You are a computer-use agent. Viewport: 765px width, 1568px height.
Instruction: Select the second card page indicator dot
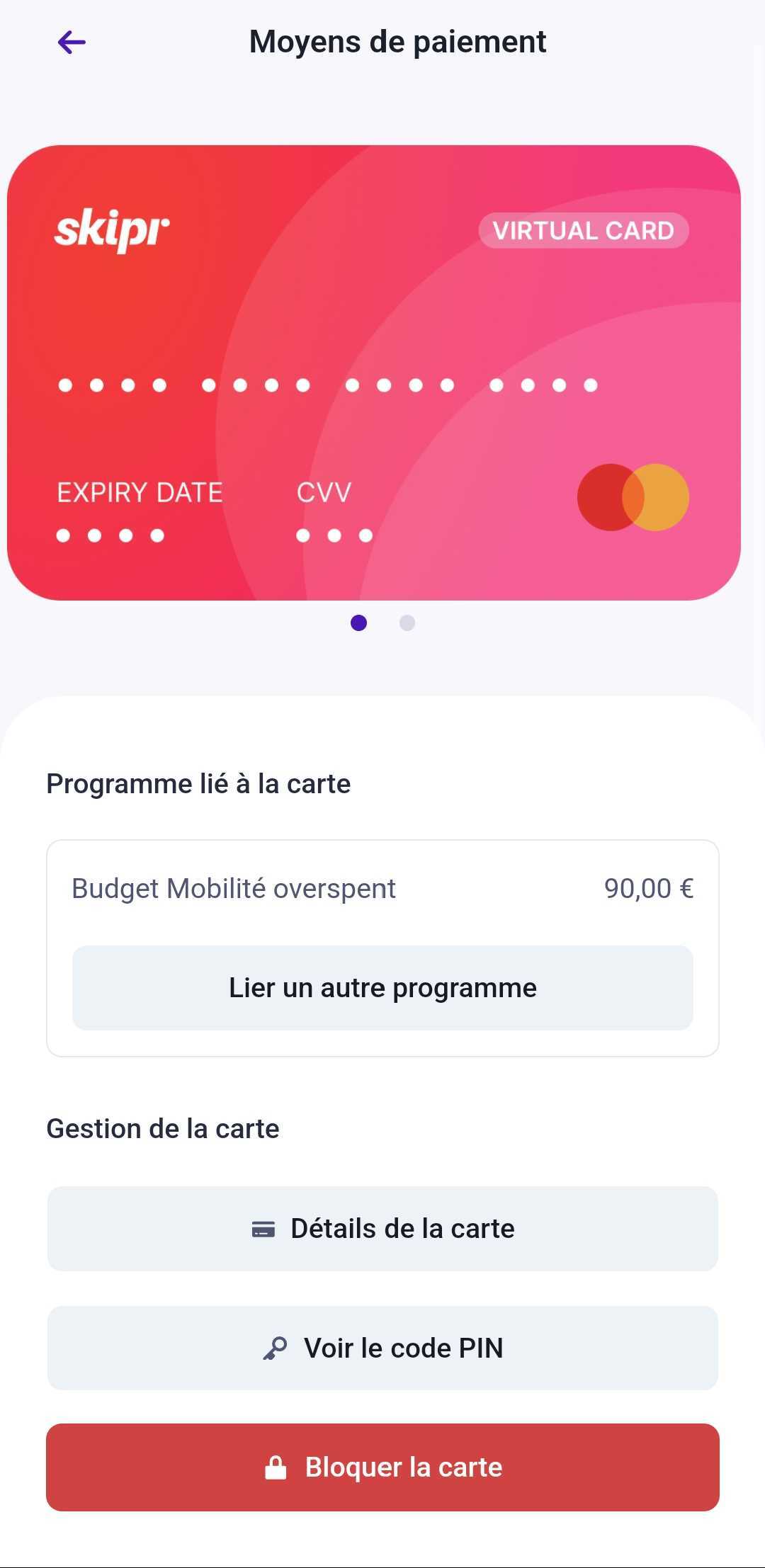407,623
